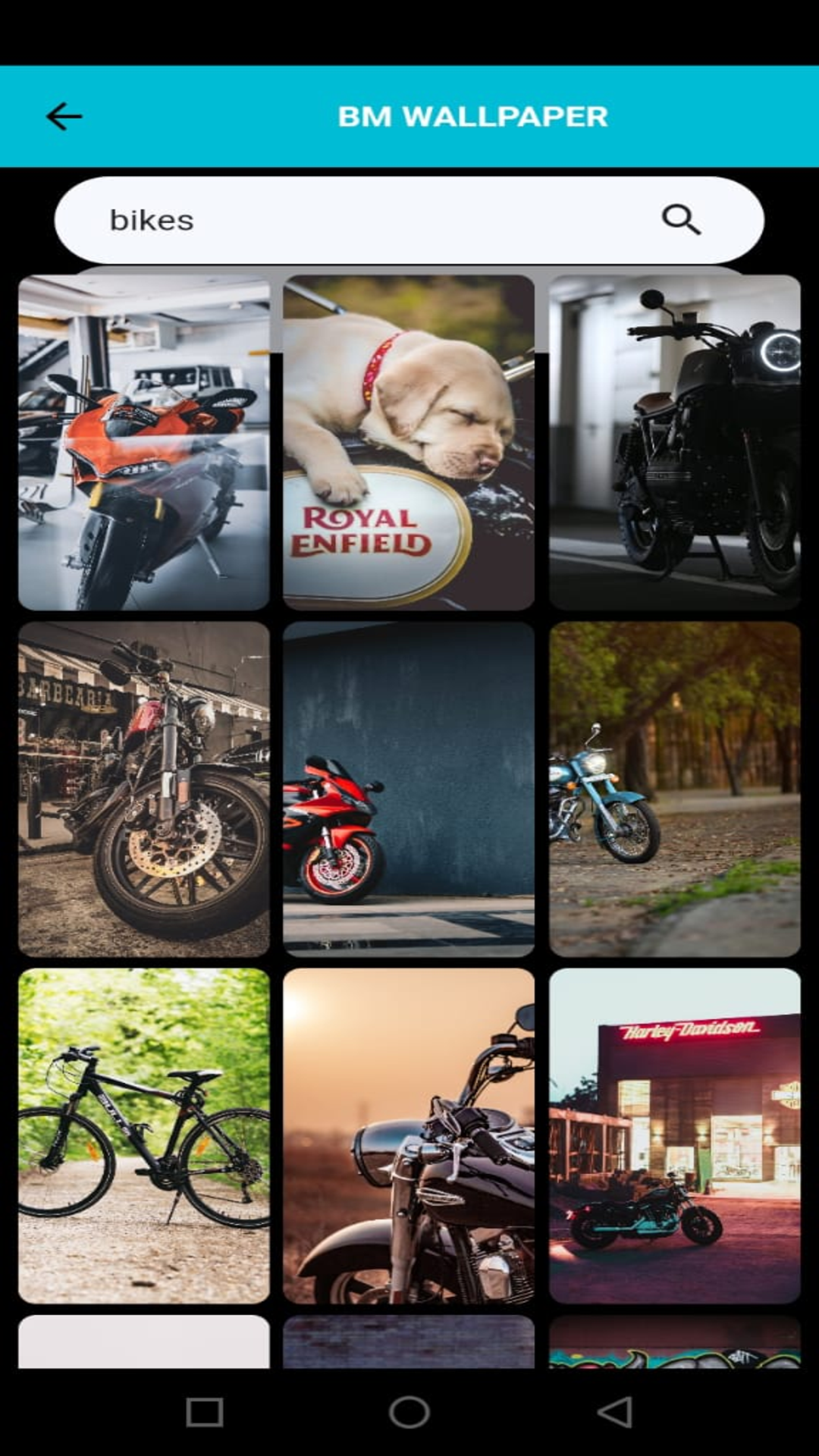The width and height of the screenshot is (819, 1456).
Task: Go back using the header arrow
Action: [x=64, y=117]
